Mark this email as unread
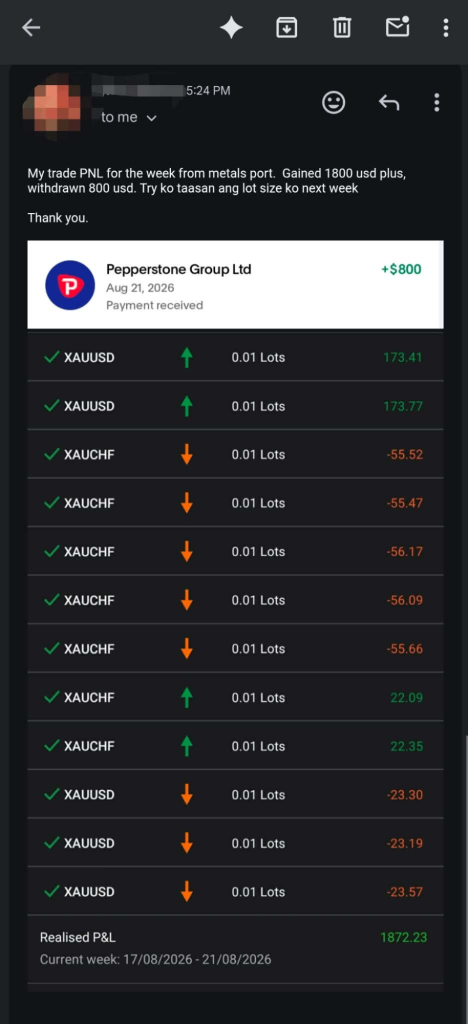Image resolution: width=468 pixels, height=1024 pixels. click(x=397, y=27)
